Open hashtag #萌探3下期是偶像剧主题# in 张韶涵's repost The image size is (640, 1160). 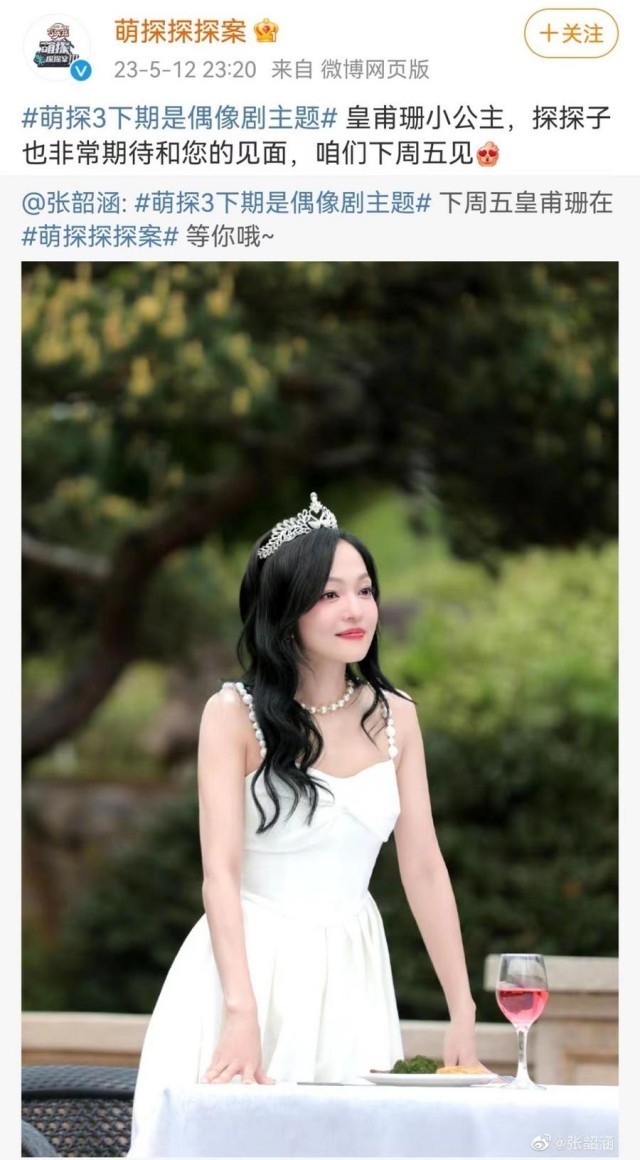283,204
